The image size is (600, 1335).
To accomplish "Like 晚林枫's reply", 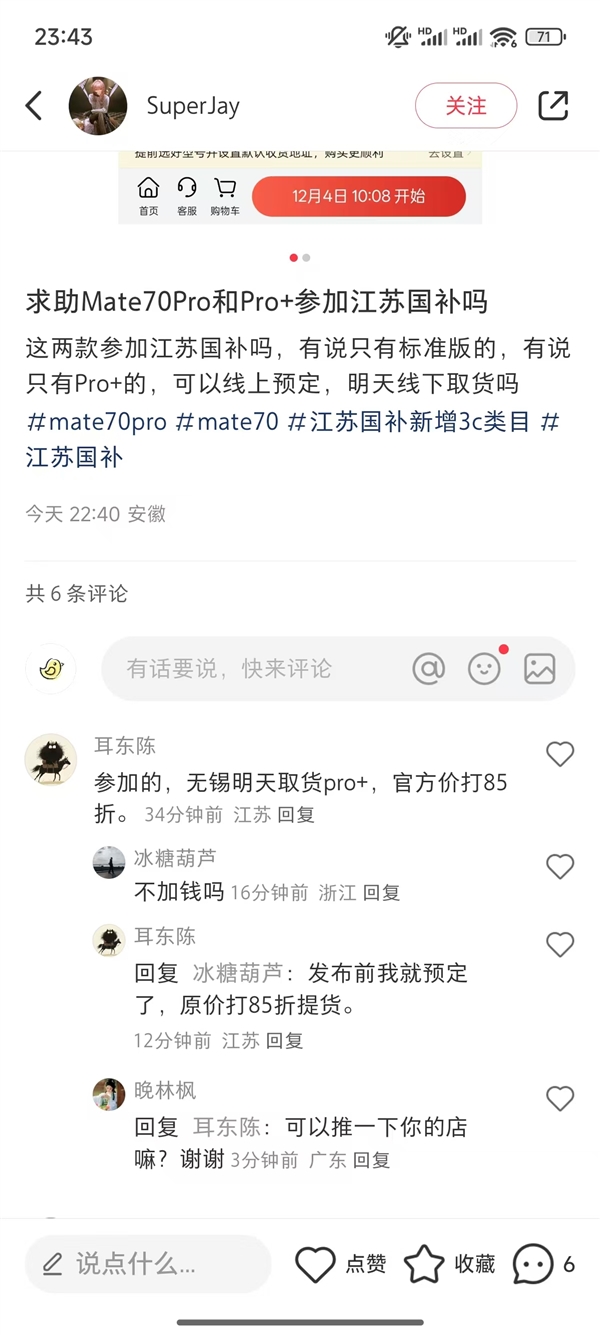I will (x=560, y=1098).
